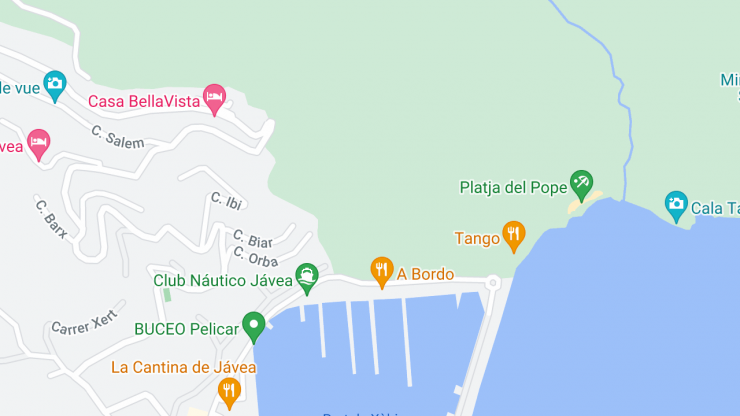Select the pink hotel marker below C. Salem
The width and height of the screenshot is (740, 416).
pyautogui.click(x=39, y=143)
